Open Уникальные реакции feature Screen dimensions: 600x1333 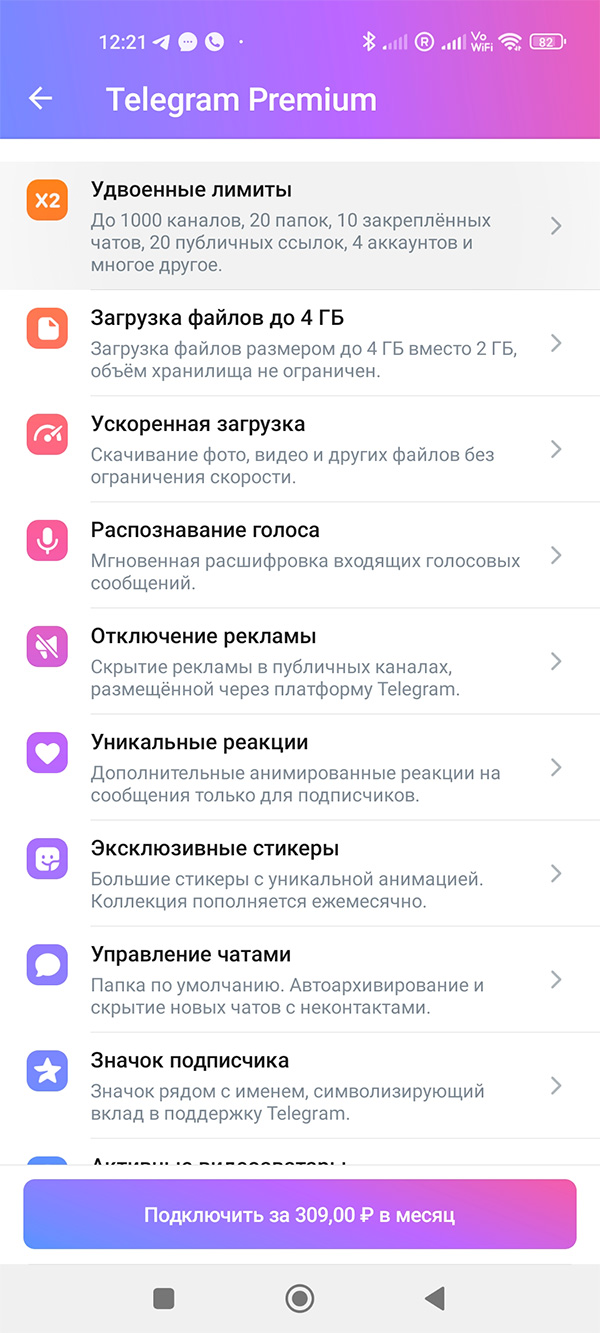[300, 767]
